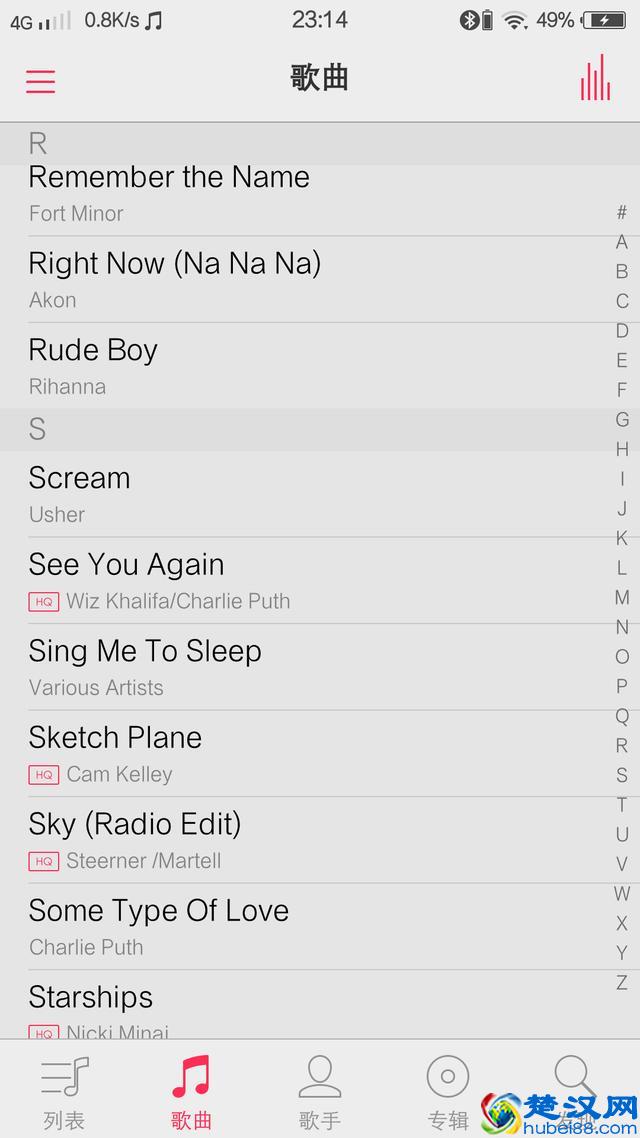The width and height of the screenshot is (640, 1138).
Task: Open the now playing equalizer icon
Action: pos(595,78)
